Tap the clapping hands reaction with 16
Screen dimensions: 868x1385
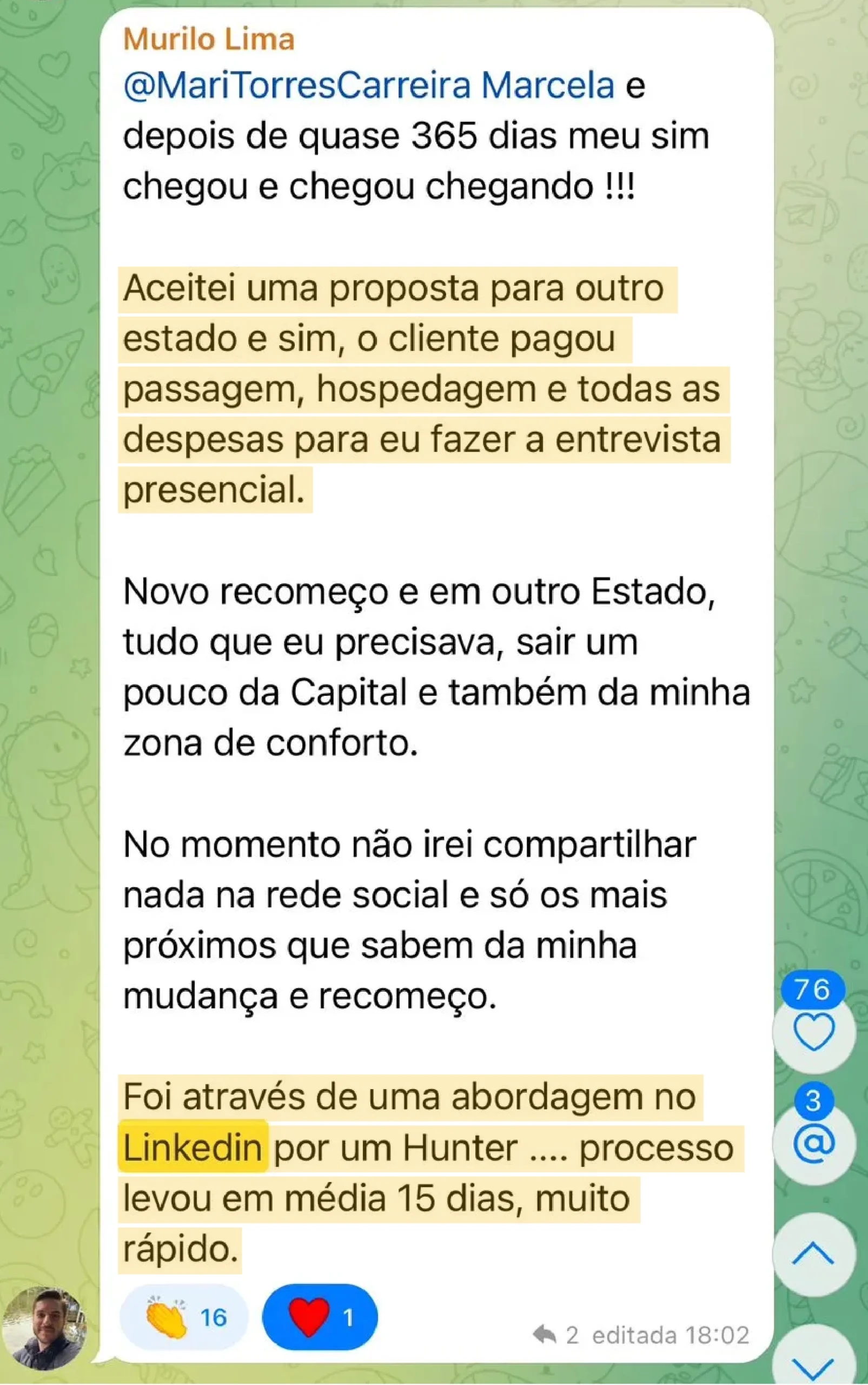coord(184,1317)
